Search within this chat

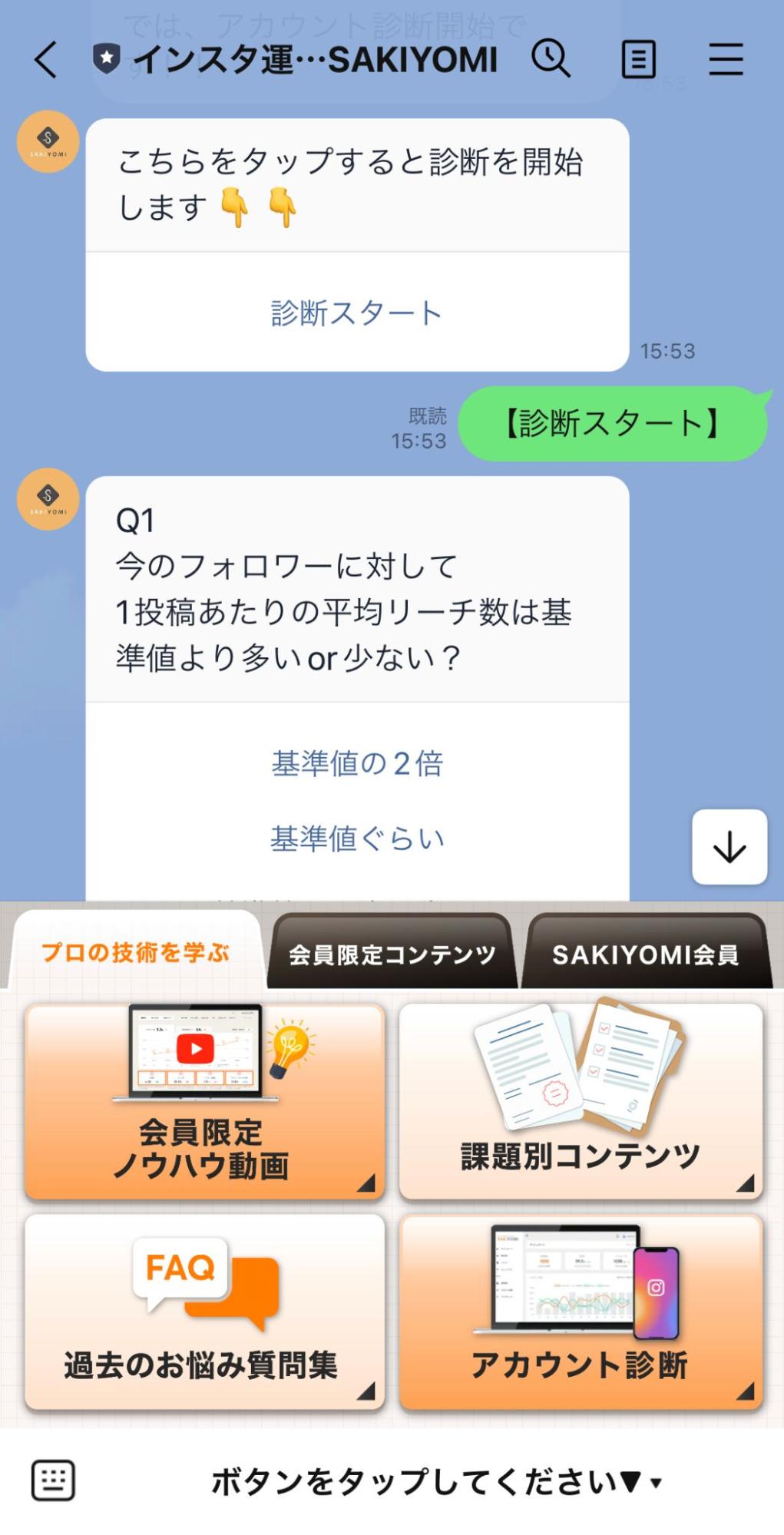pos(551,59)
